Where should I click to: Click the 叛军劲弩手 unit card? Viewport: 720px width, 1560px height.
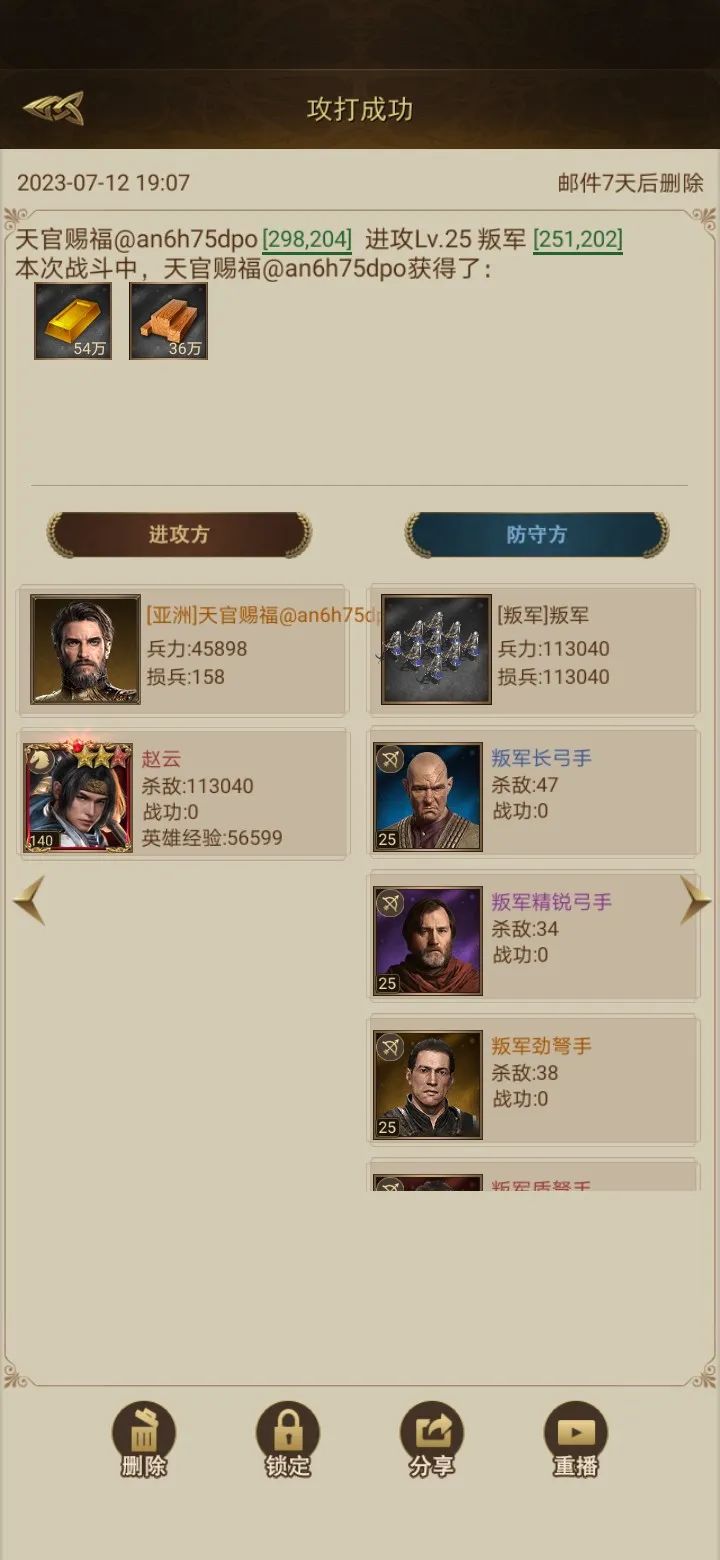click(533, 1081)
